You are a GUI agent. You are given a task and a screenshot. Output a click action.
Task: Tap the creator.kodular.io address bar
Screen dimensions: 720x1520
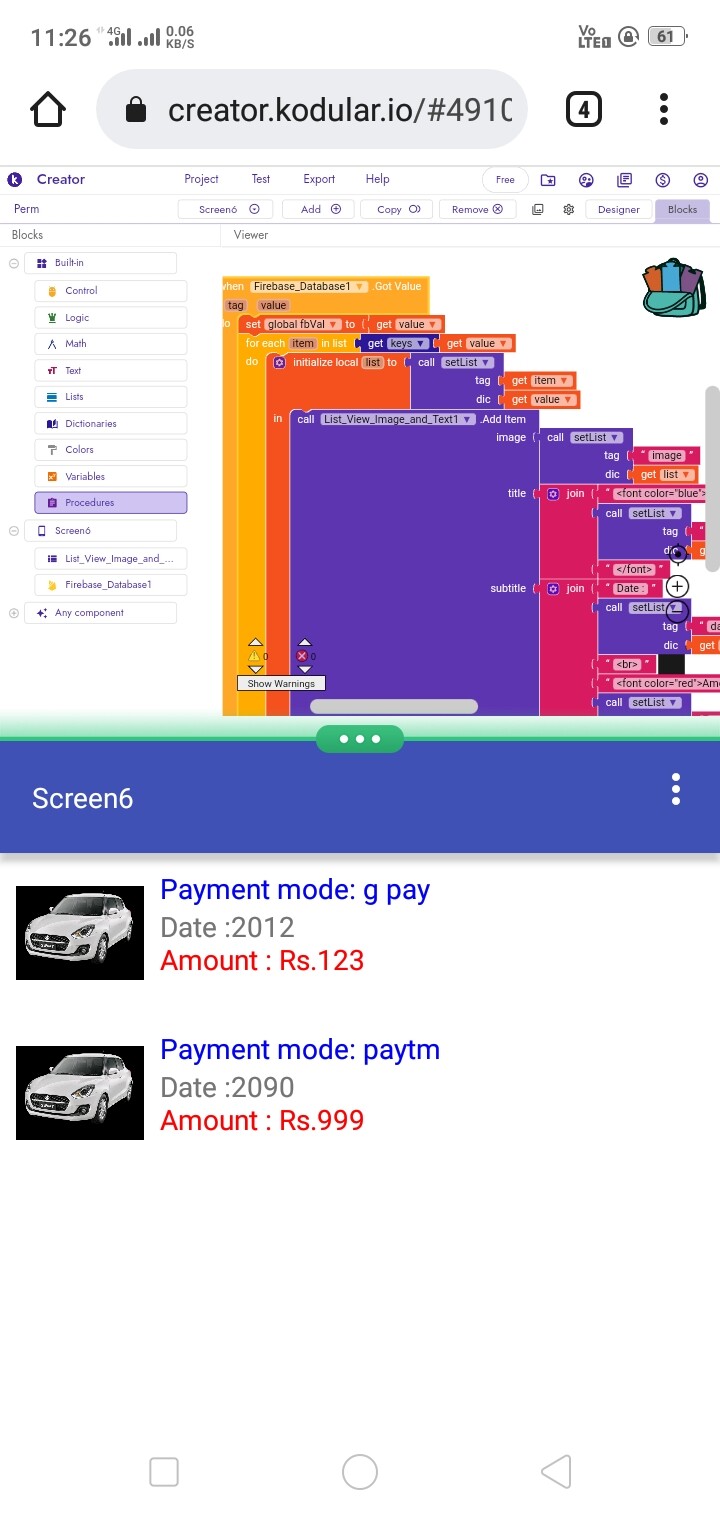(312, 109)
